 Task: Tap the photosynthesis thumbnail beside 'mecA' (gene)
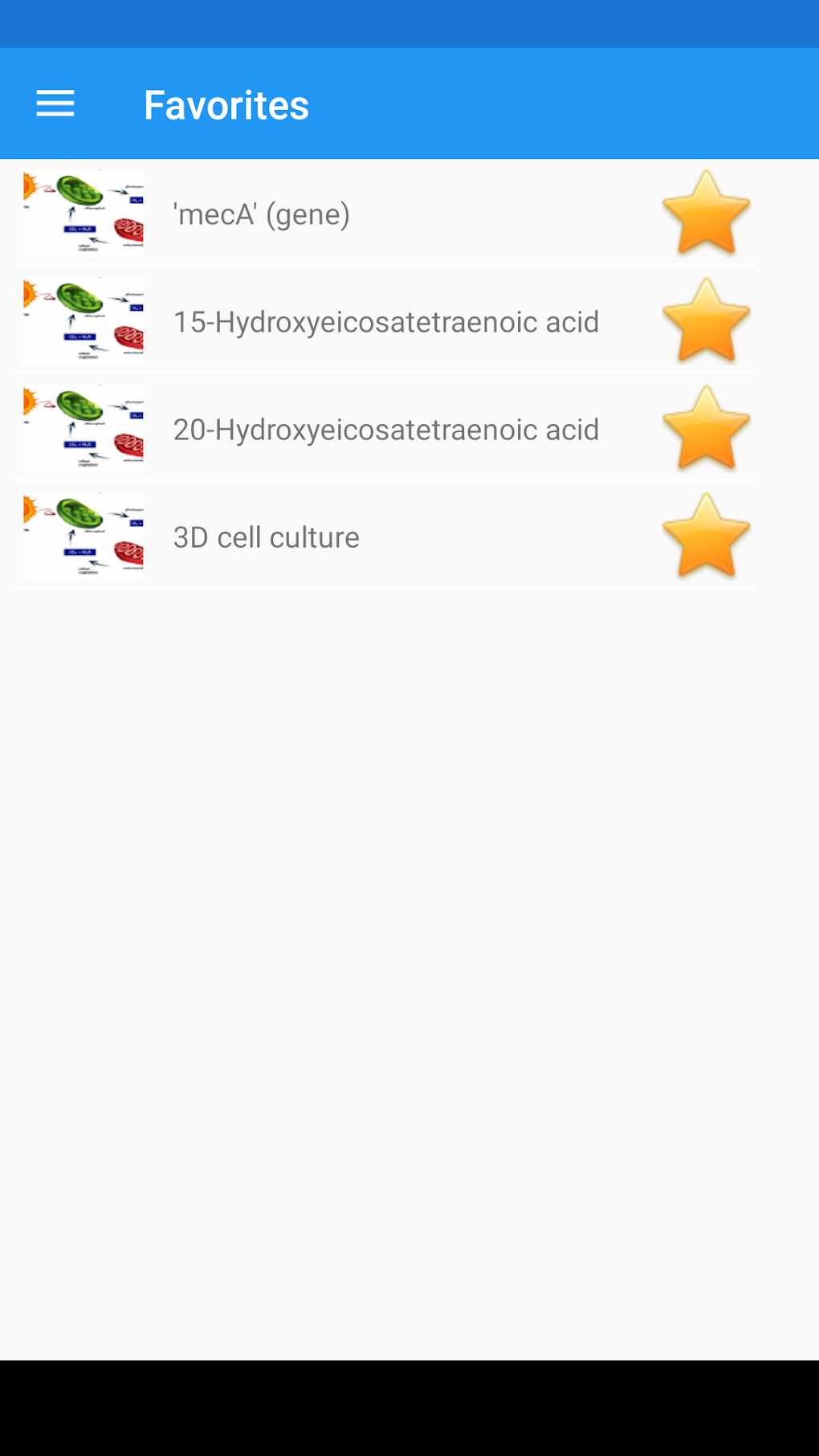(83, 214)
